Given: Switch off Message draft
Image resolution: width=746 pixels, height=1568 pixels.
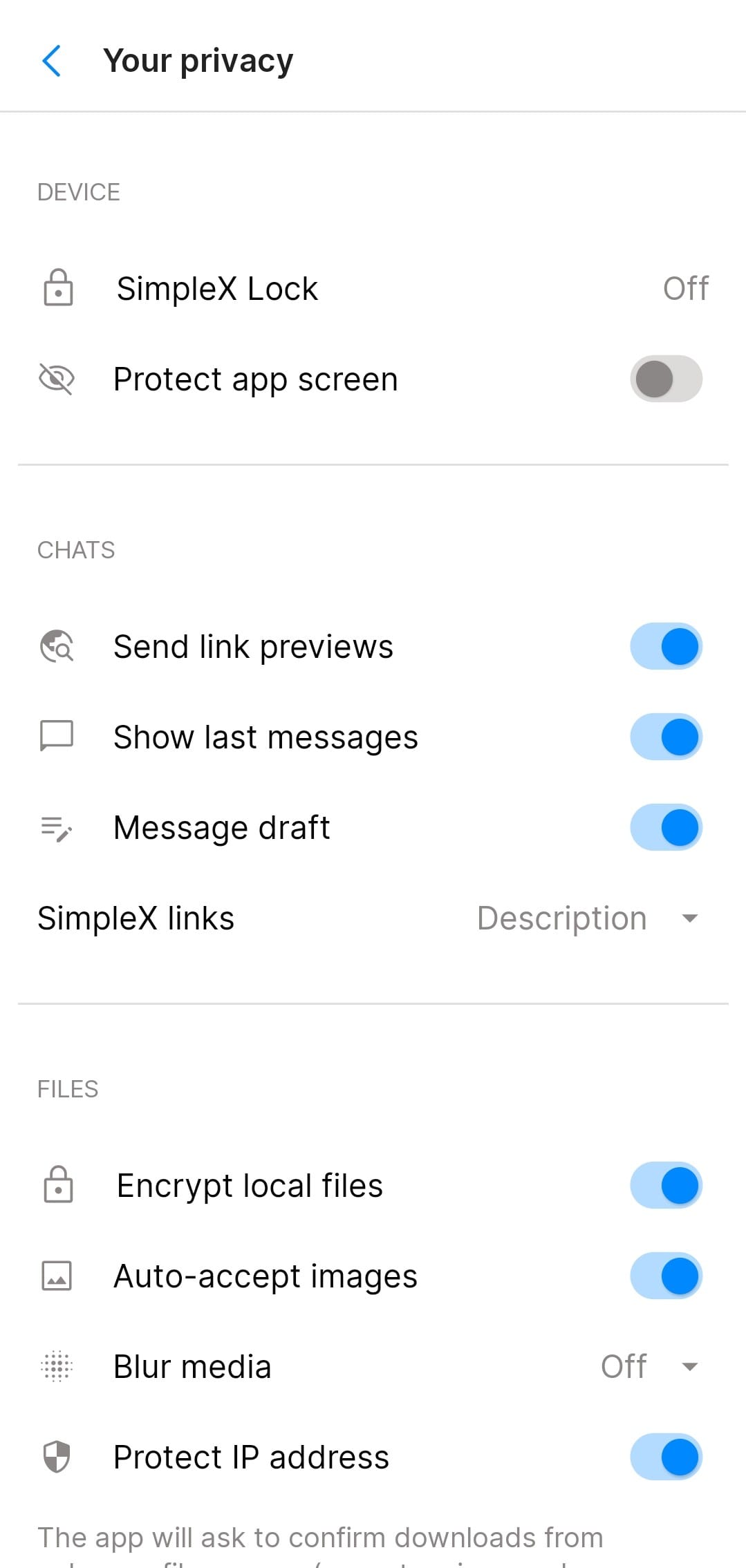Looking at the screenshot, I should click(666, 828).
